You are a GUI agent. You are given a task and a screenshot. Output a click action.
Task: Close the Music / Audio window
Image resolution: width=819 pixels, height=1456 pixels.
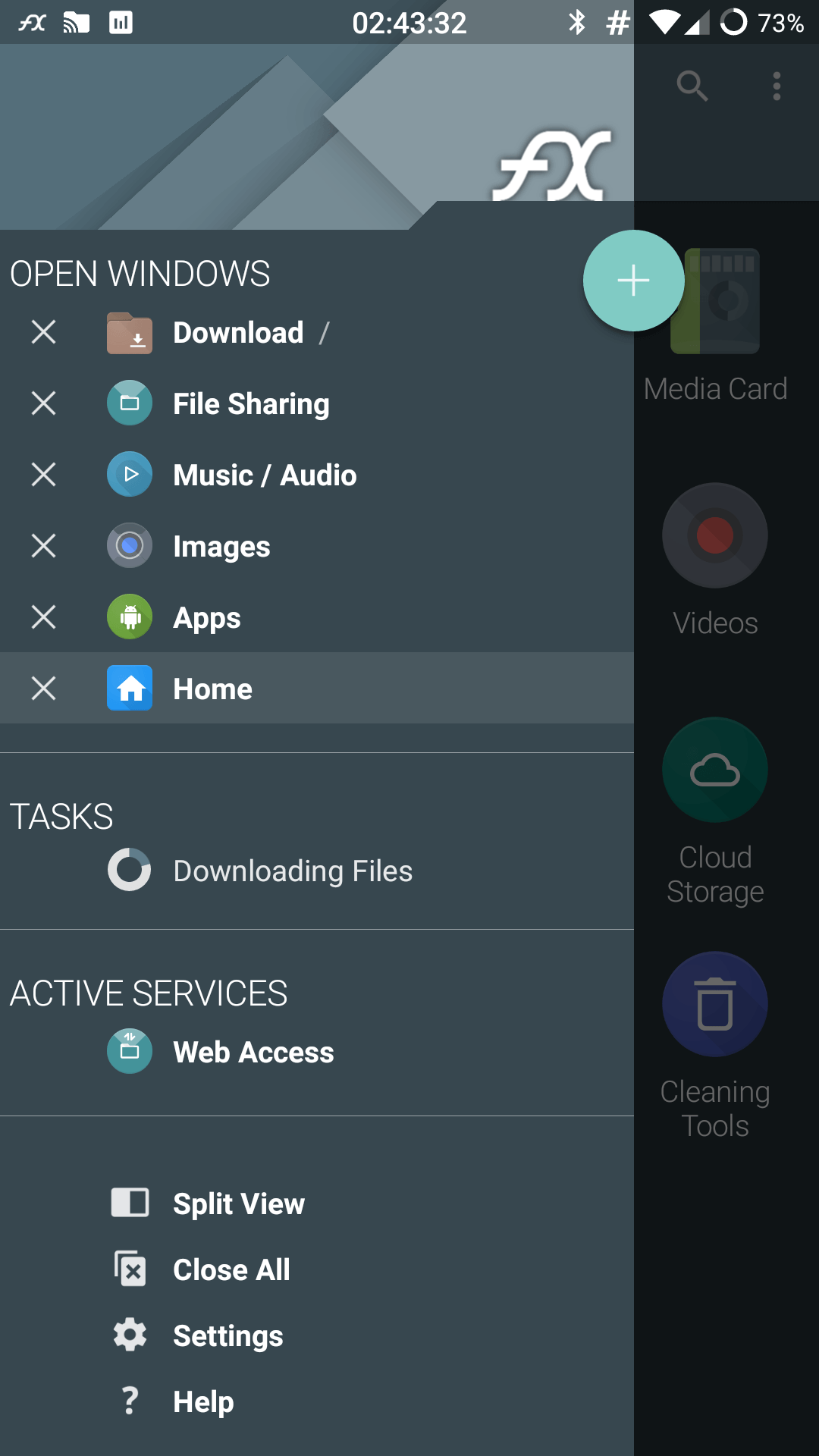pos(44,475)
